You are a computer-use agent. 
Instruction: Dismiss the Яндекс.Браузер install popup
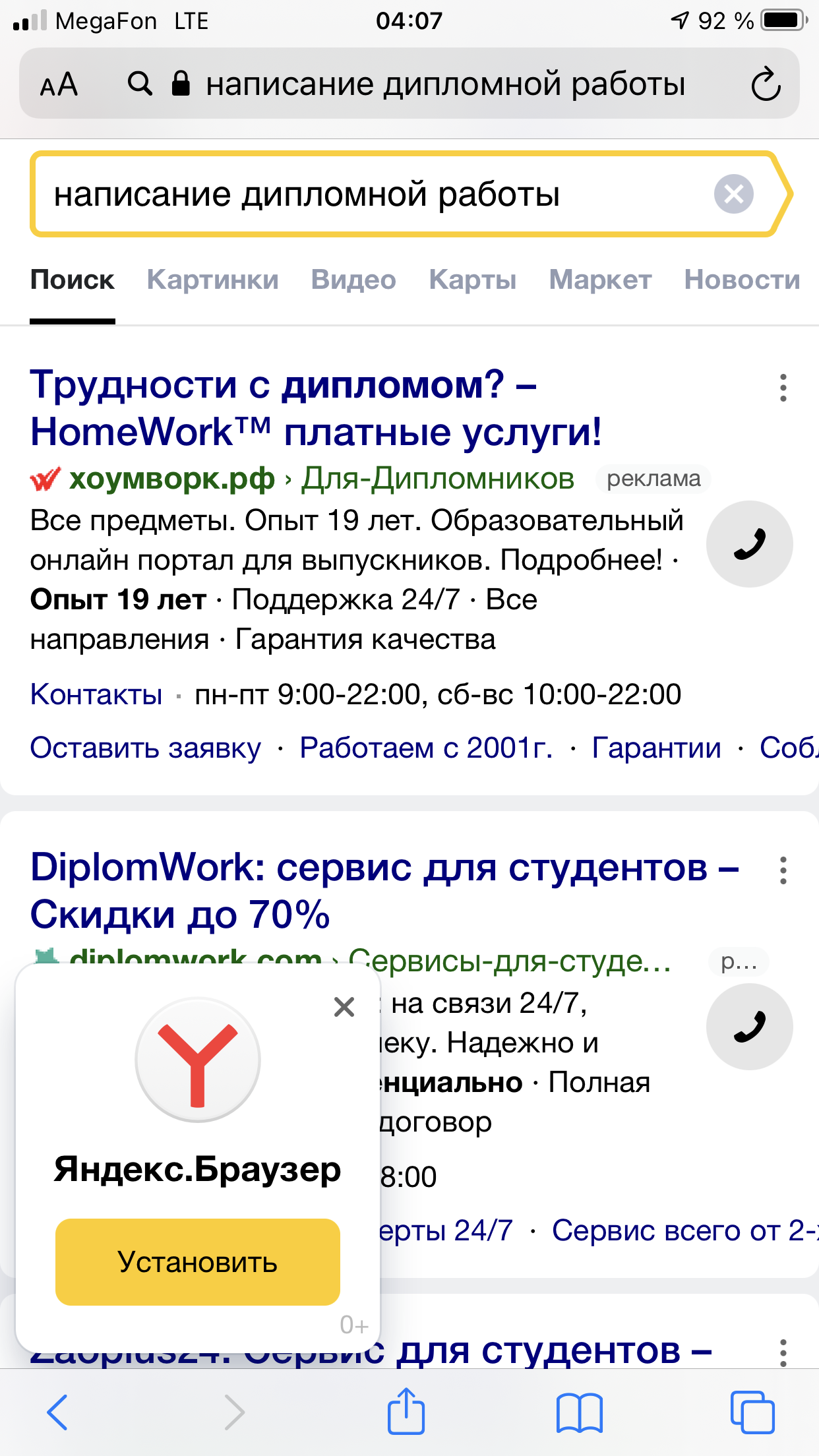344,1007
